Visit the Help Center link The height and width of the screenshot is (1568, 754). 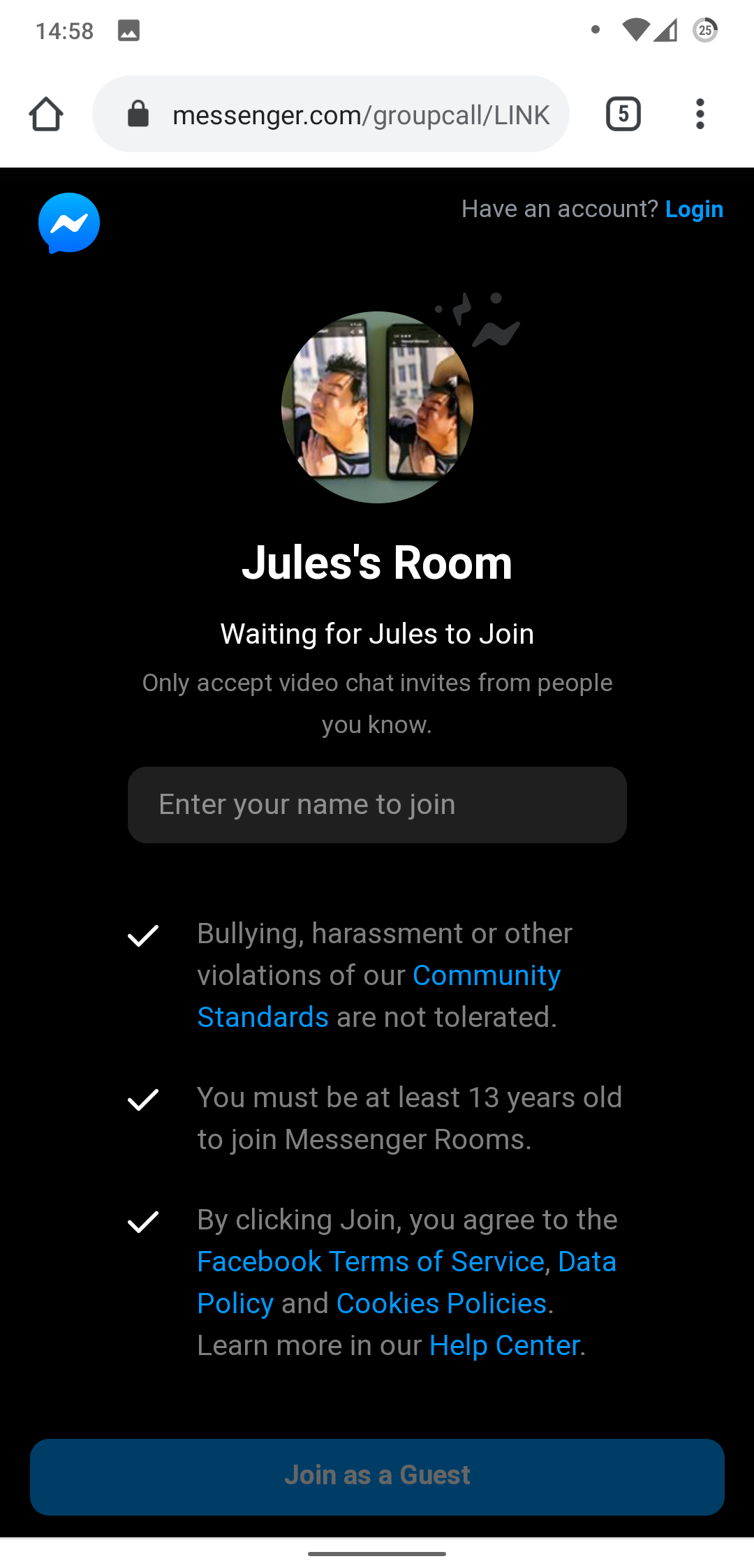click(x=505, y=1345)
